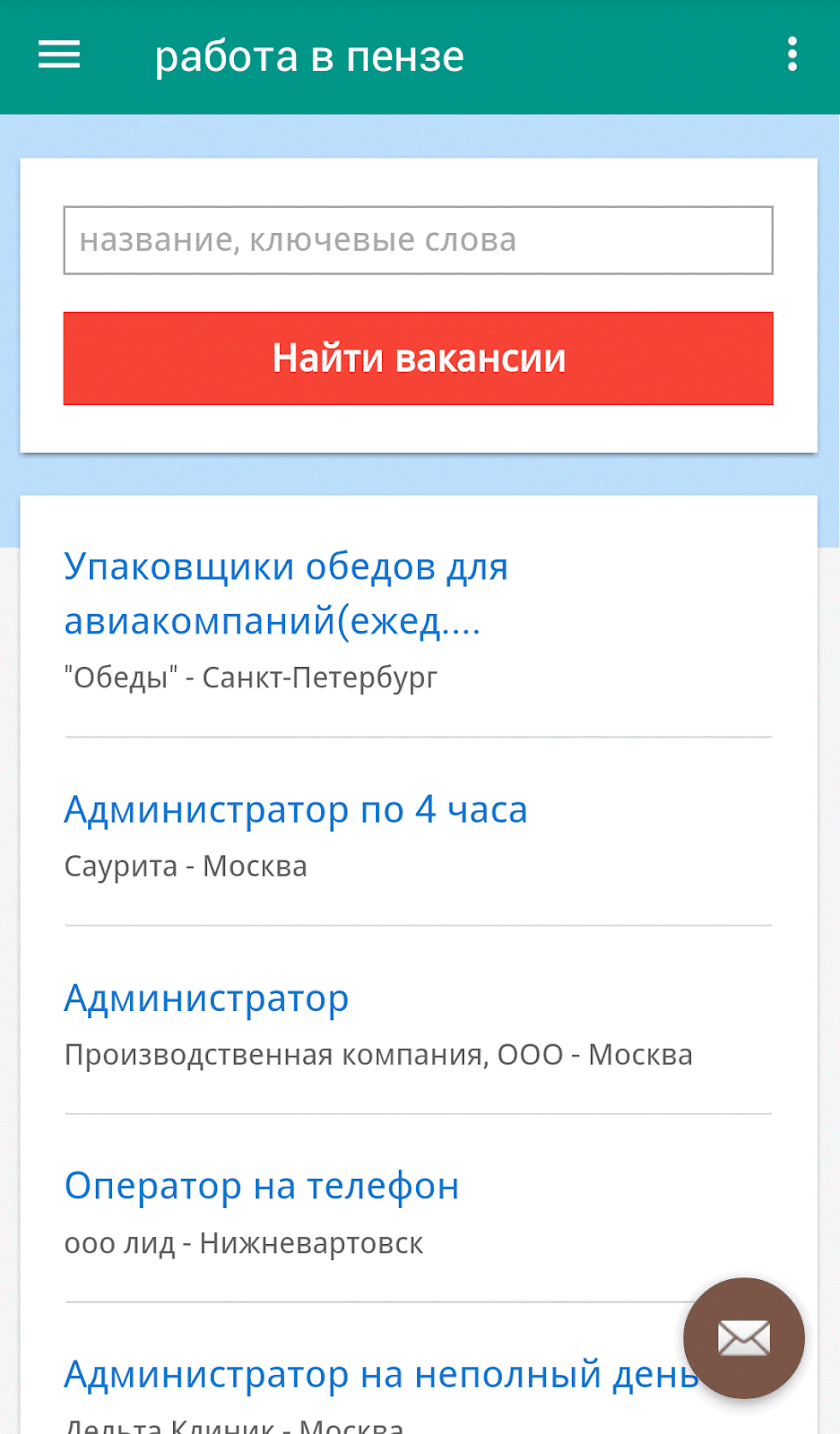840x1434 pixels.
Task: Open the hamburger drawer menu
Action: point(59,55)
